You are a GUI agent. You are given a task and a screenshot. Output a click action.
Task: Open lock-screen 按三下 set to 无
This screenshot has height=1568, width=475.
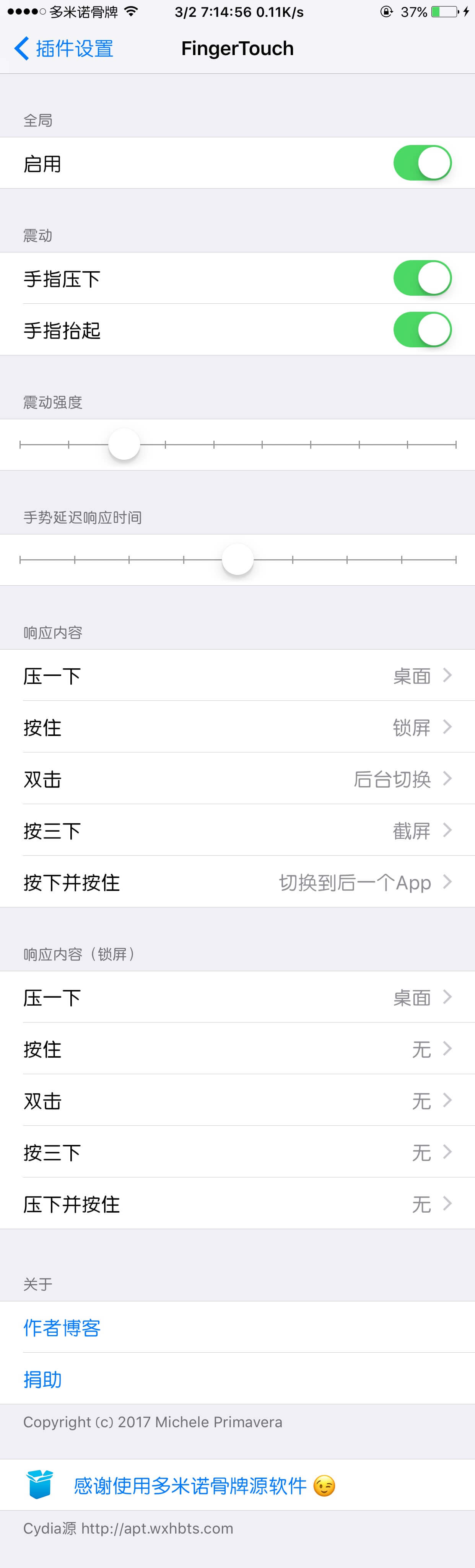pyautogui.click(x=237, y=1152)
